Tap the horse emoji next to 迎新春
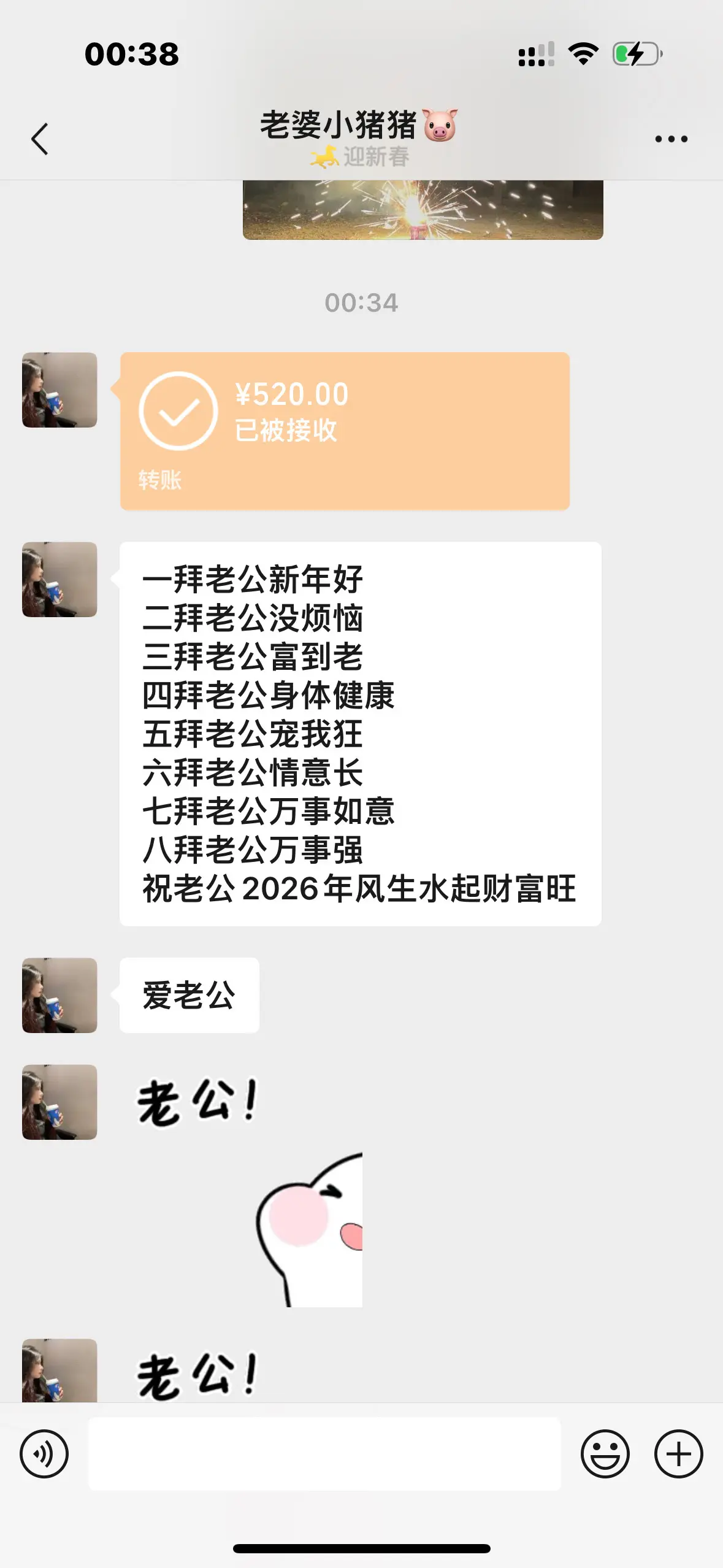 324,158
